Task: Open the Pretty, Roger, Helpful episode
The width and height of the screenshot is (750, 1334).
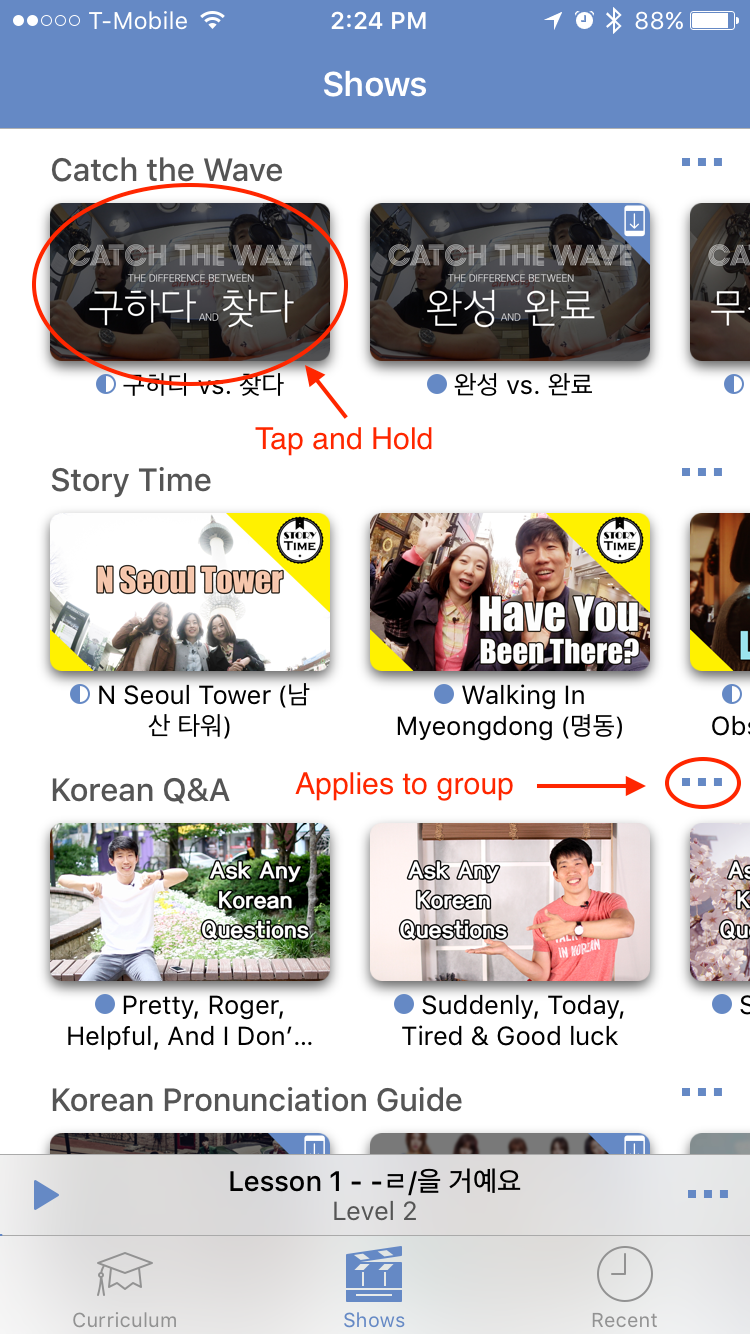Action: 190,902
